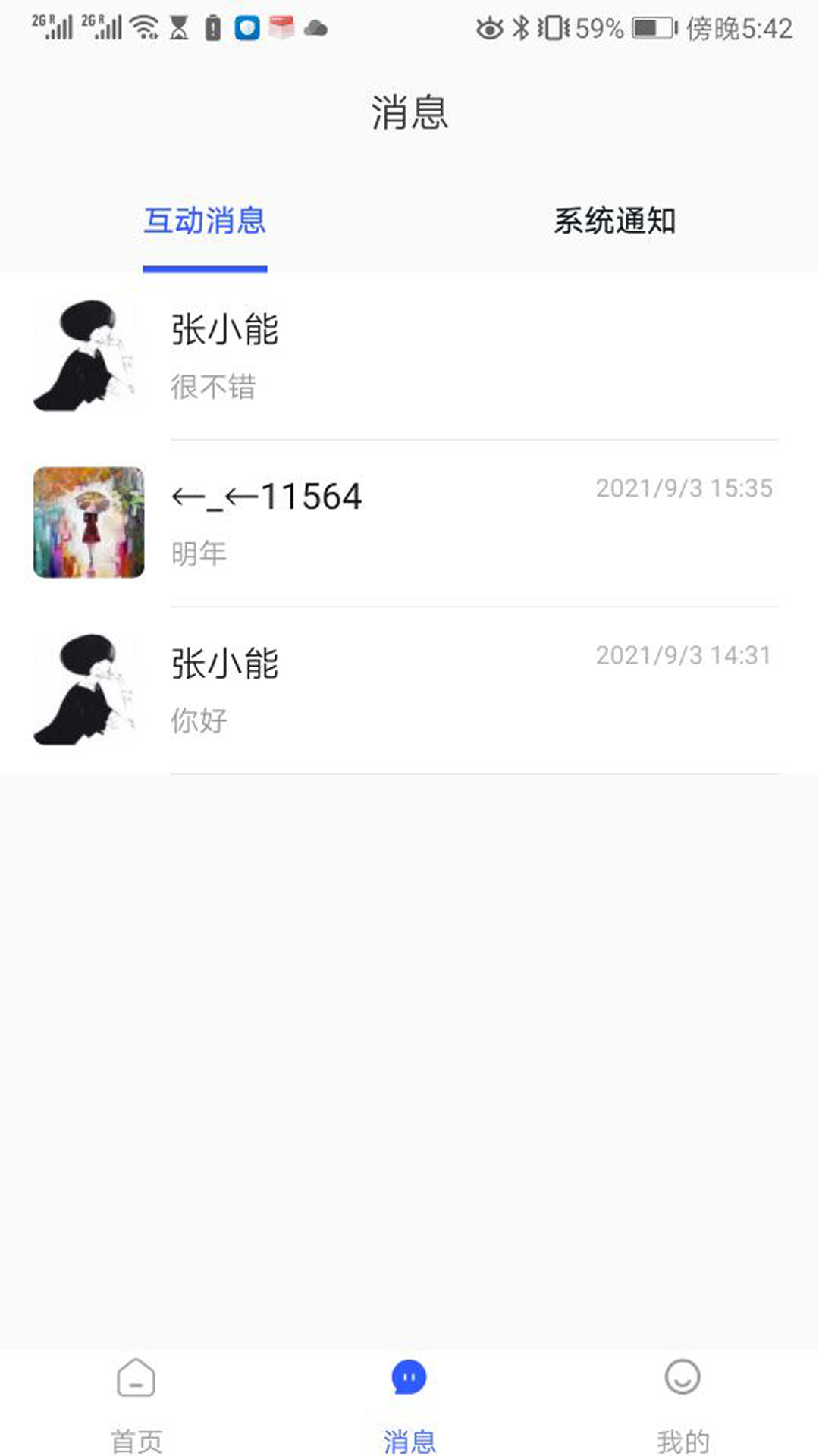Switch to the 系统通知 tab

point(616,221)
